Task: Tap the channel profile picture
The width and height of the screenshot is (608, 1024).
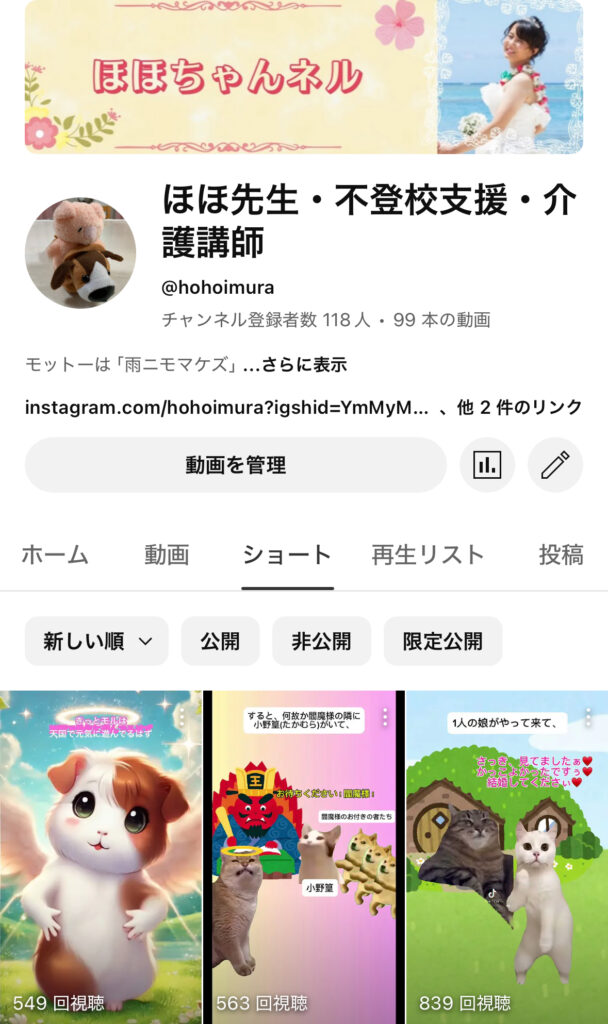Action: 80,252
